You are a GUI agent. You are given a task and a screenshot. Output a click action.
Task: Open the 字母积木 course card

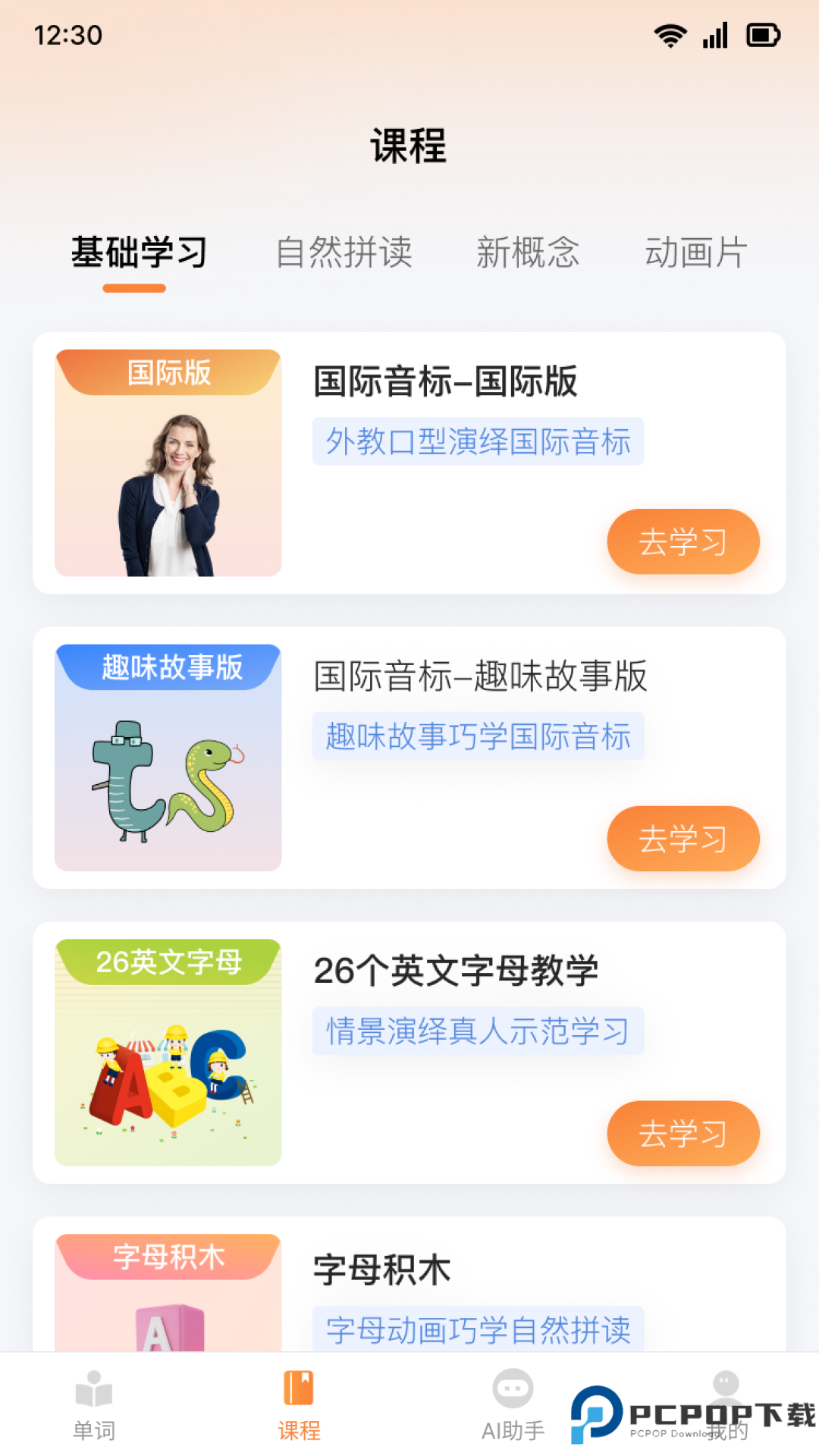(x=409, y=1282)
